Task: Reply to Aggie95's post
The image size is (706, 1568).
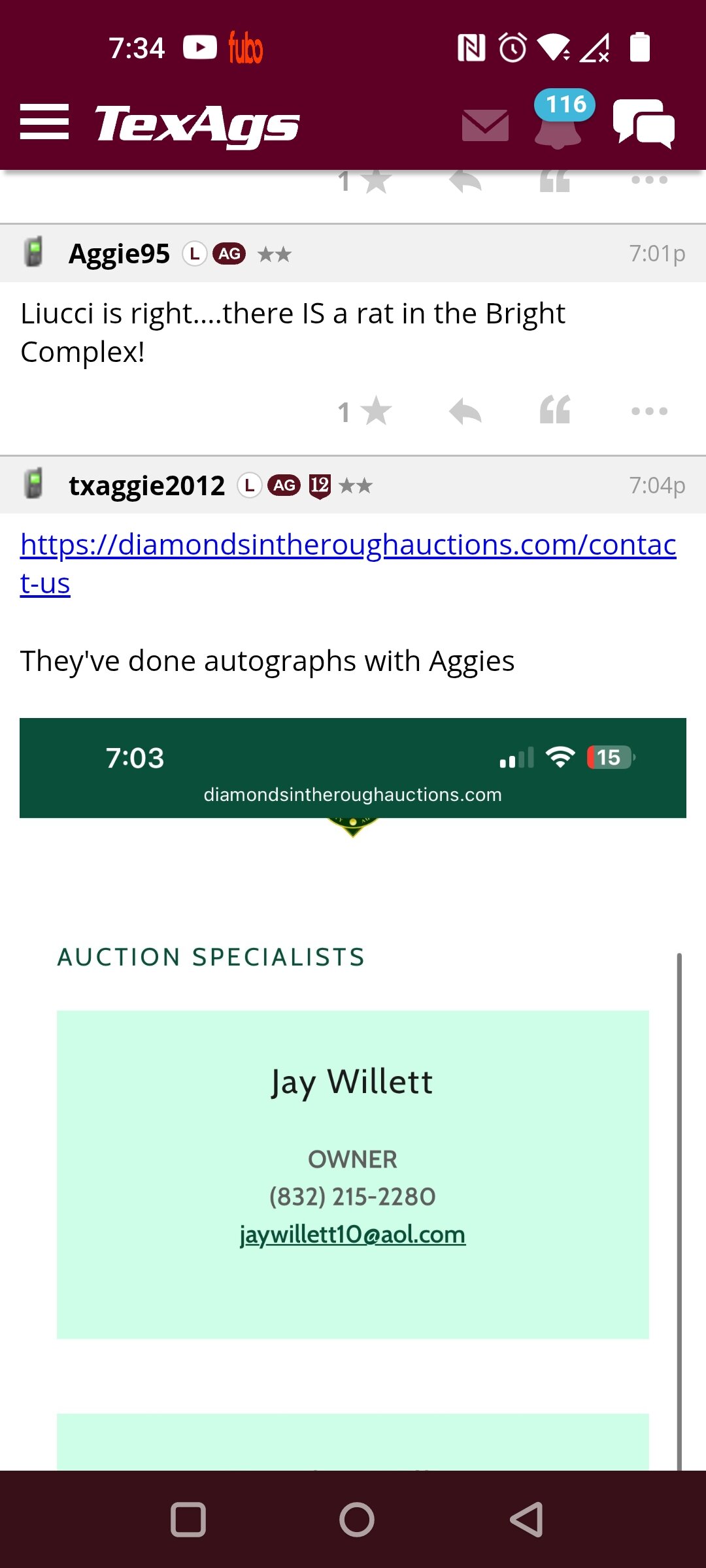Action: (465, 412)
